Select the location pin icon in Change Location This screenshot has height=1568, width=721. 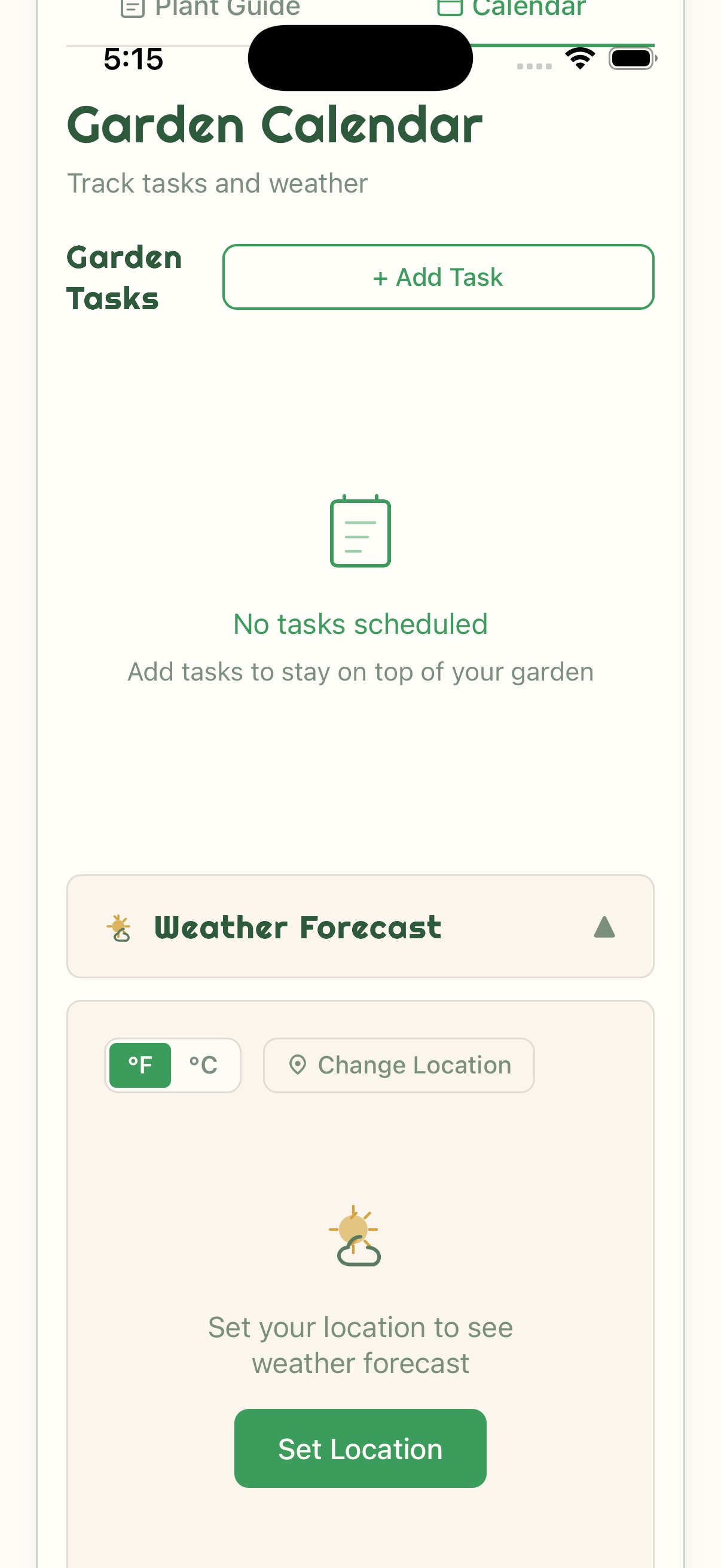tap(298, 1064)
